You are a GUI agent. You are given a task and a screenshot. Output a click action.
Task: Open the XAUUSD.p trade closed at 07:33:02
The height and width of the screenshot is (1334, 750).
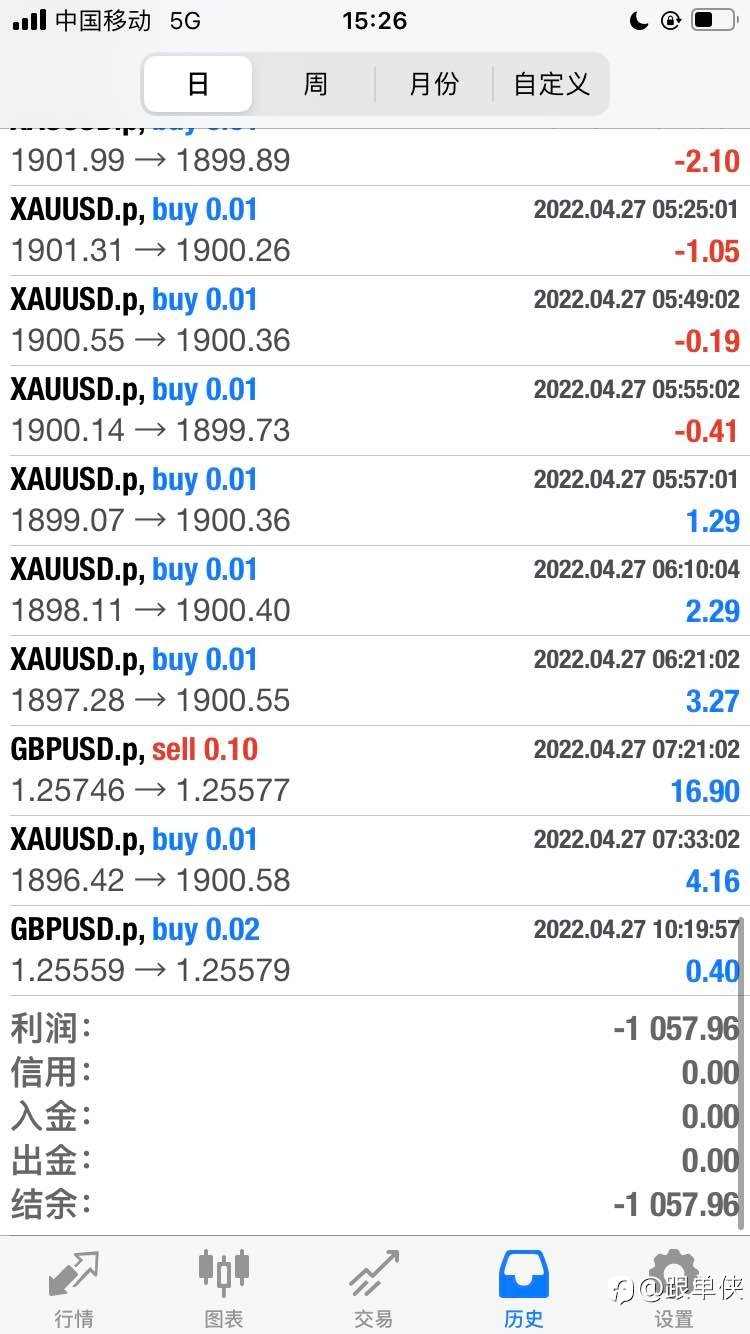(x=375, y=861)
